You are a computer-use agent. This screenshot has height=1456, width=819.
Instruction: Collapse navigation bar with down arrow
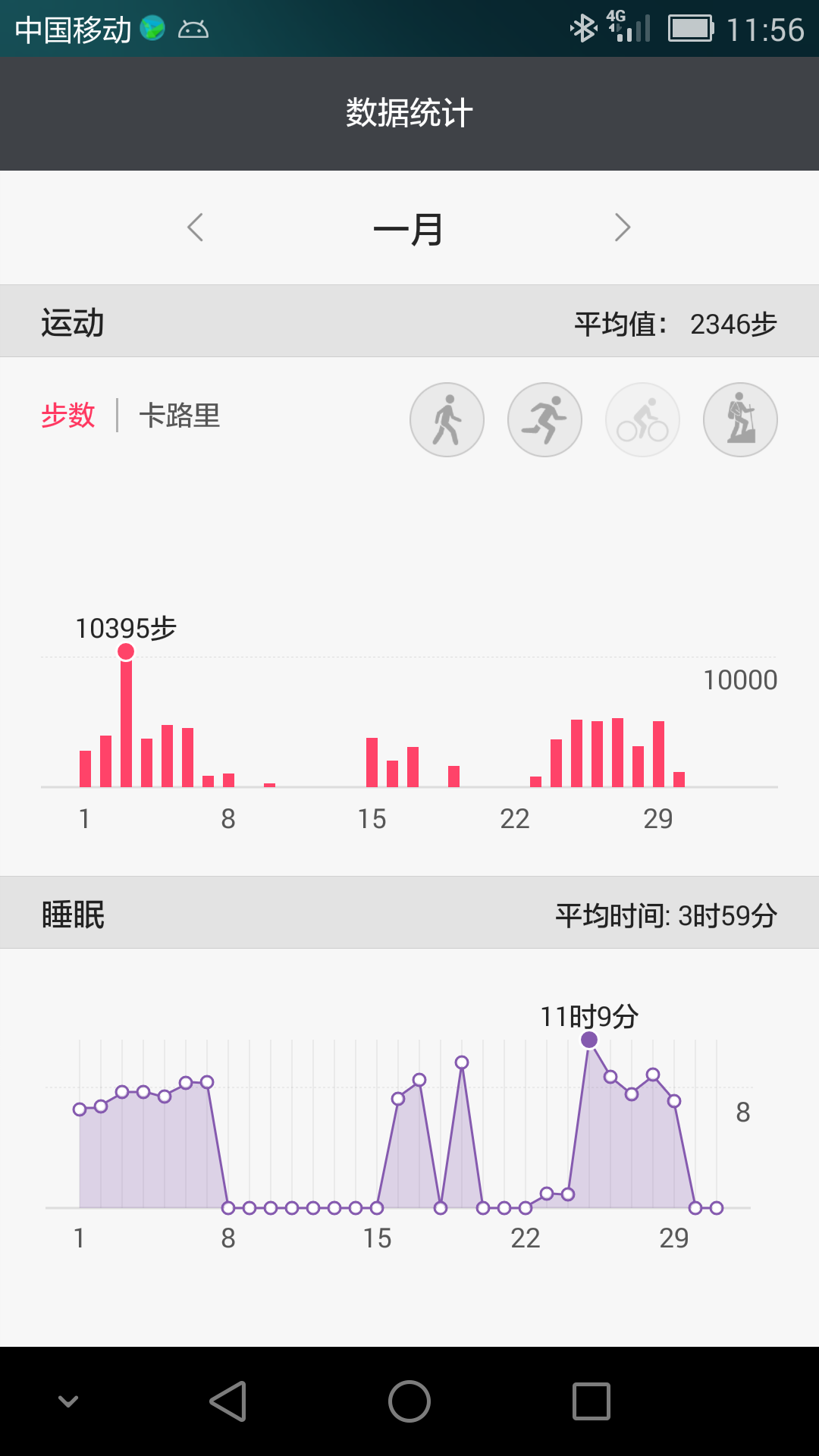[69, 1401]
